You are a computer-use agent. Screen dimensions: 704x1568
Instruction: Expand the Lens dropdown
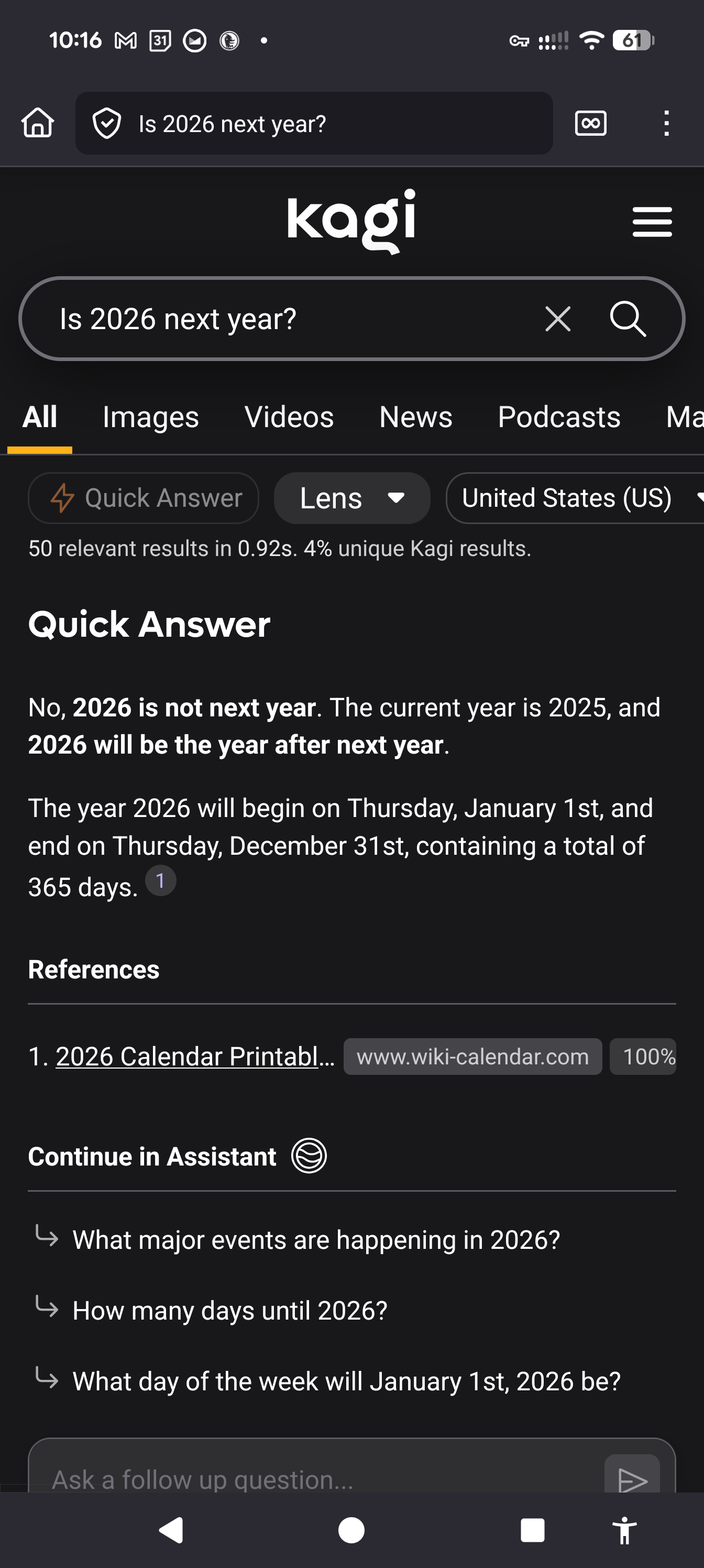pos(351,498)
